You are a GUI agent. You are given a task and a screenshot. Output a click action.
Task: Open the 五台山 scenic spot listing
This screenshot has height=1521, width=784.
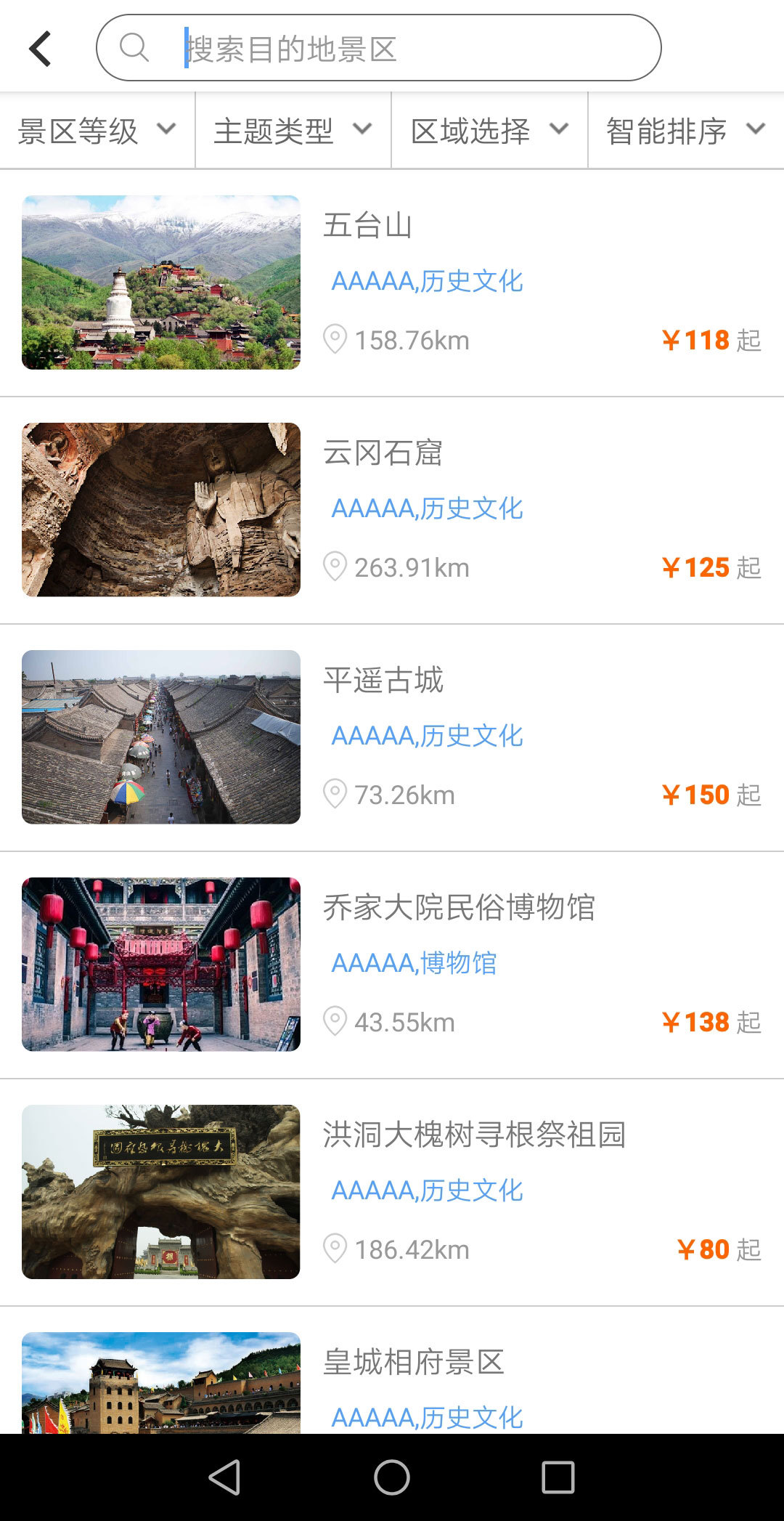(x=392, y=283)
